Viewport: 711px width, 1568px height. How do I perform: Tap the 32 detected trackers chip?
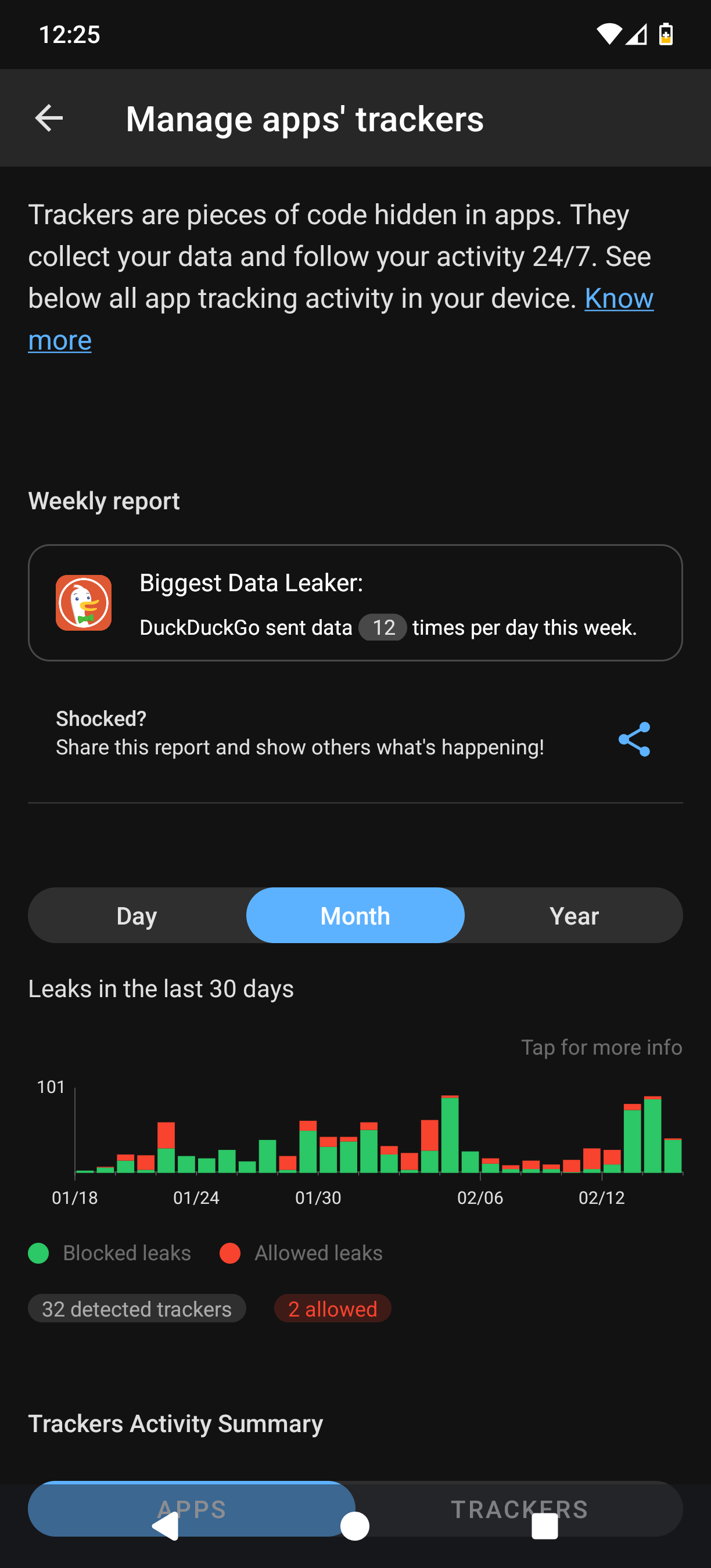(137, 1308)
